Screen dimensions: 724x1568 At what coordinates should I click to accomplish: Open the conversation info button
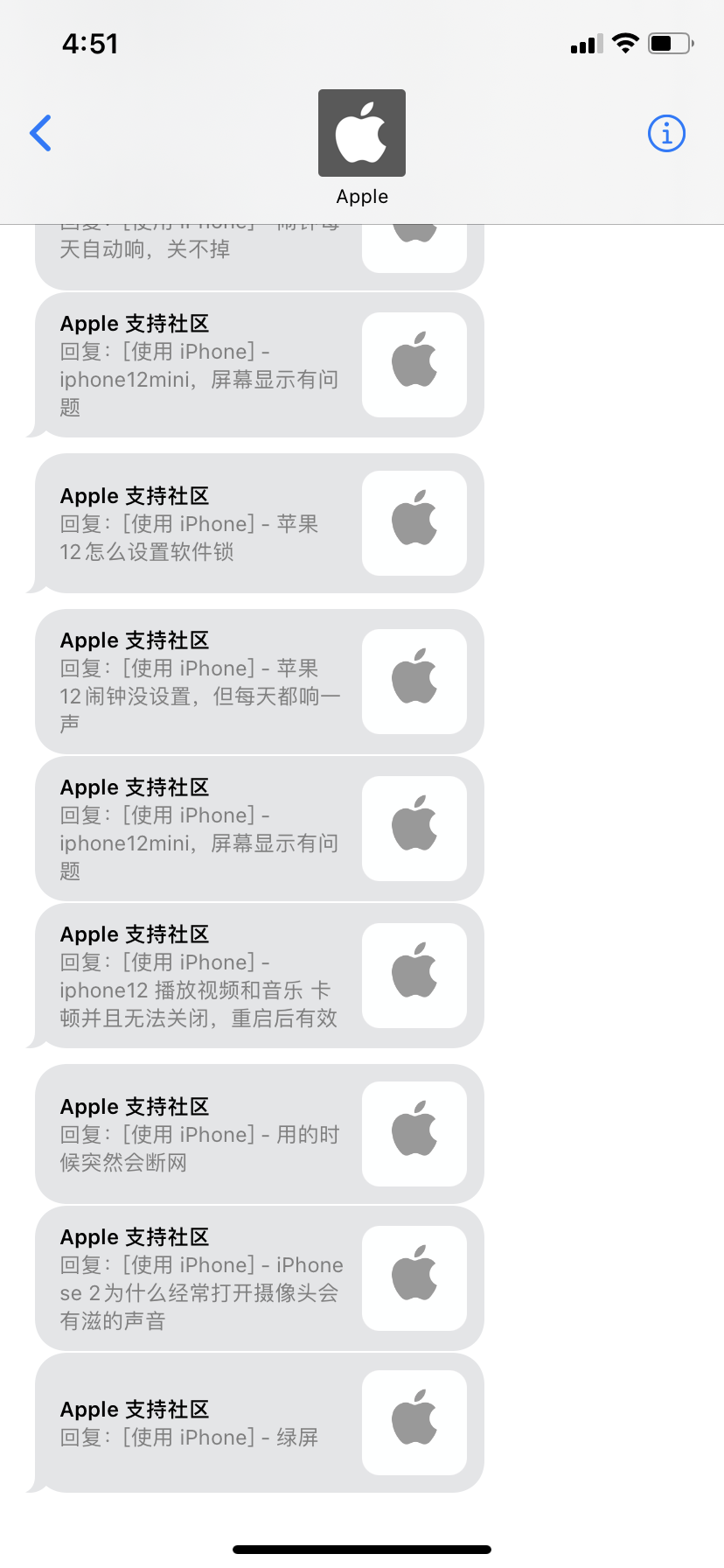point(666,134)
